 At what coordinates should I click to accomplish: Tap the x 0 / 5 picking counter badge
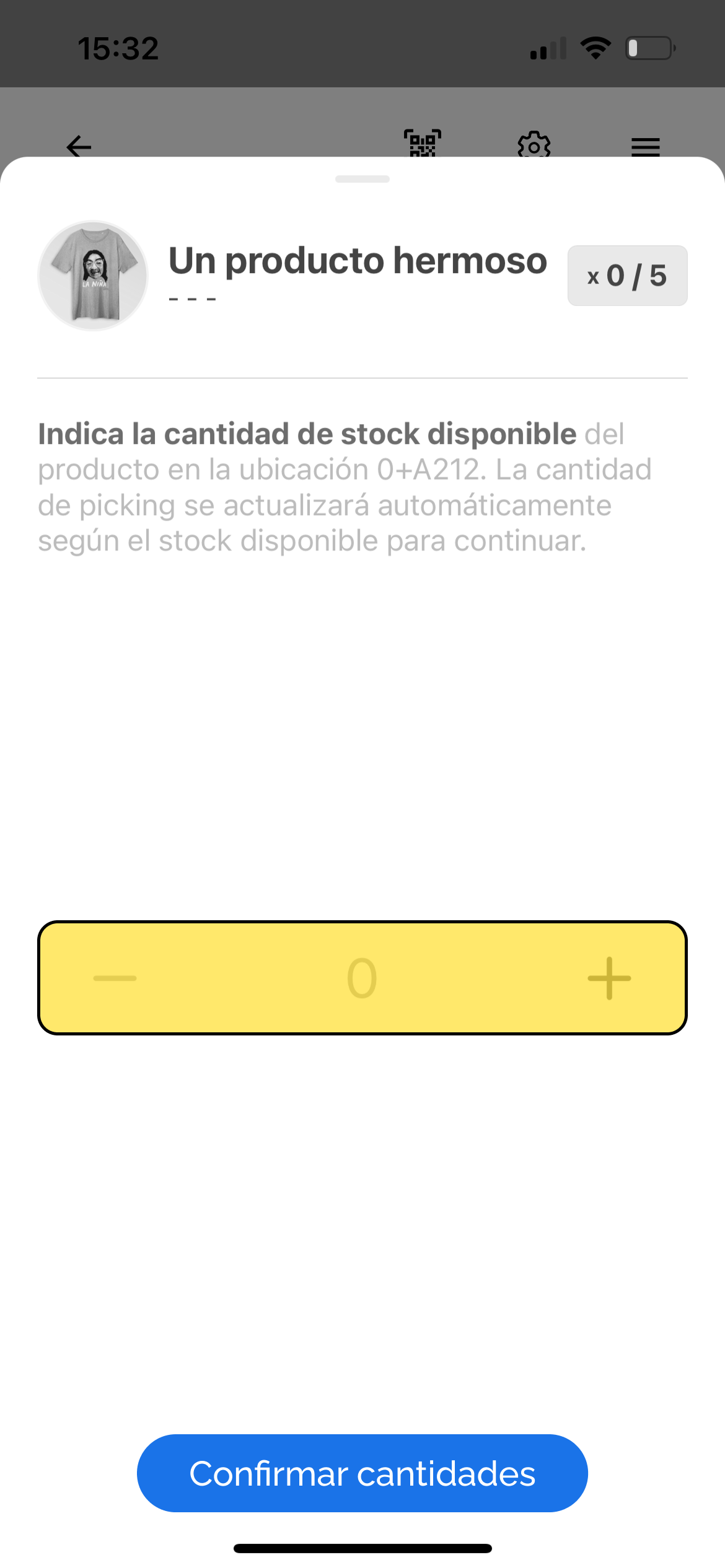tap(627, 276)
